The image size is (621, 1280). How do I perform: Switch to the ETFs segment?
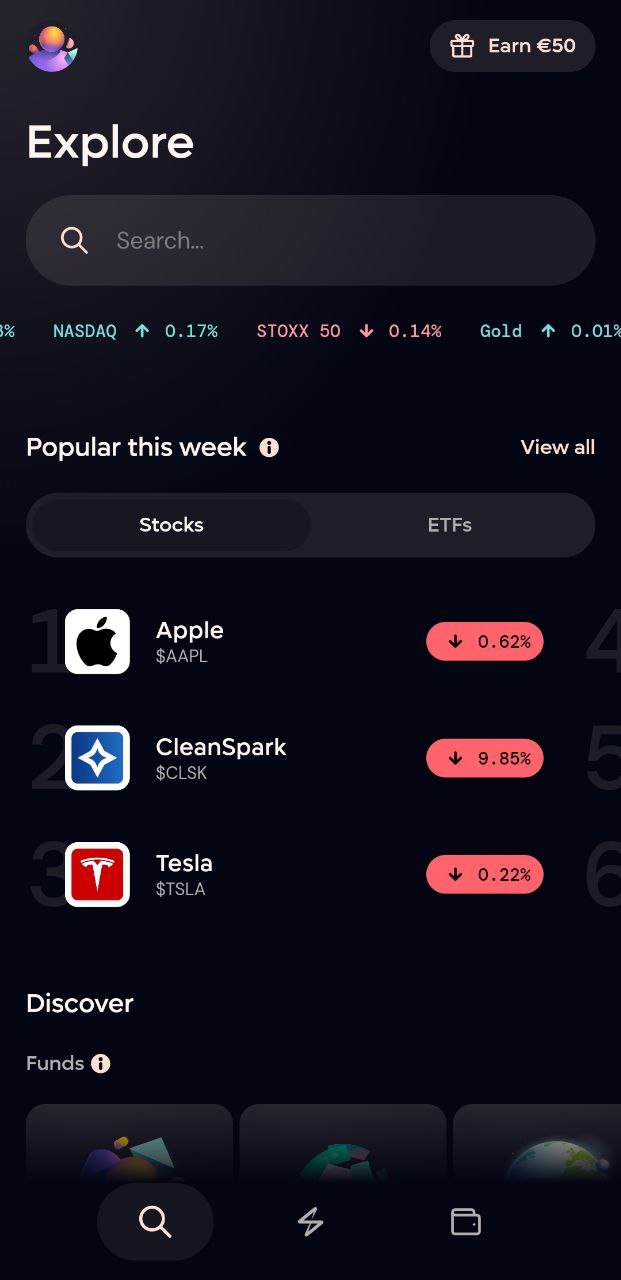449,525
